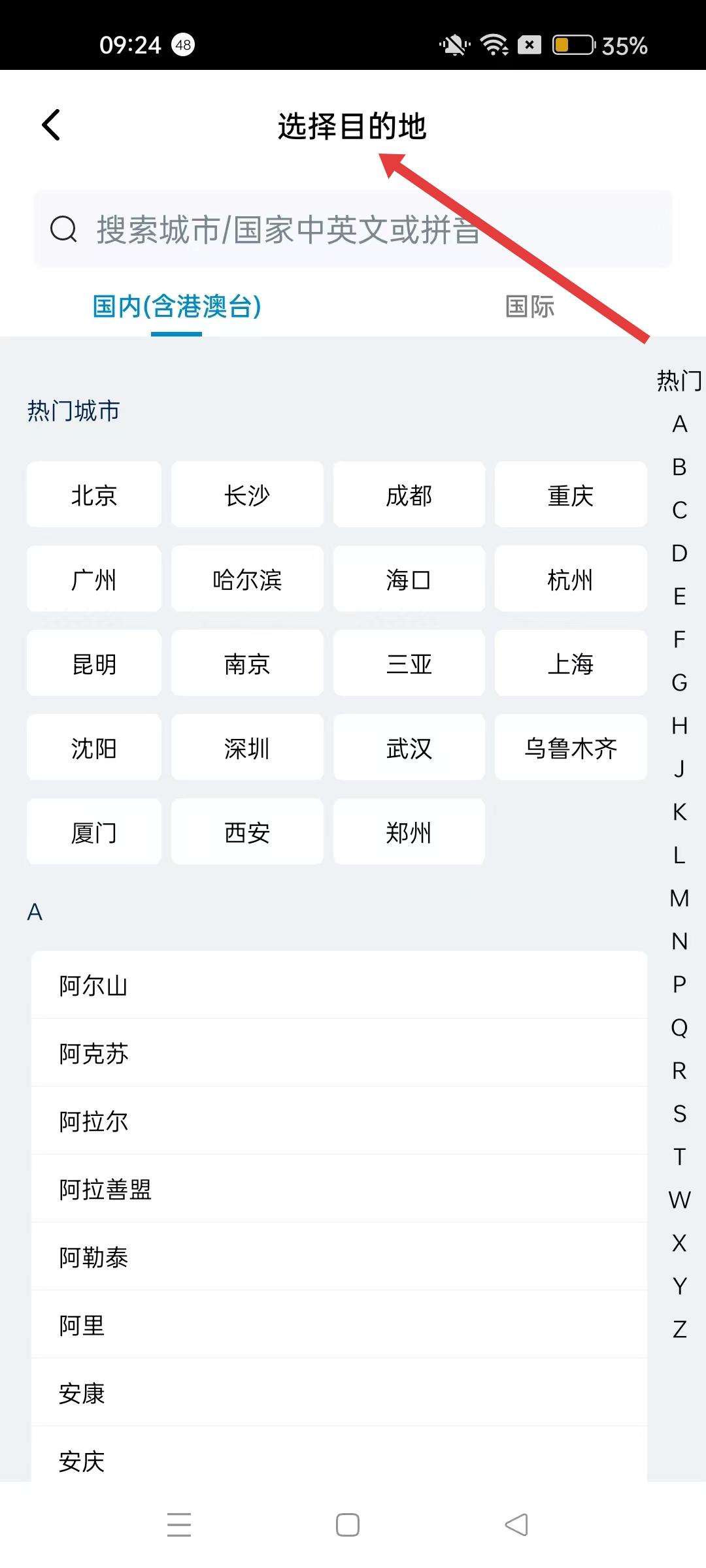Jump to 热门 in side index

point(679,380)
